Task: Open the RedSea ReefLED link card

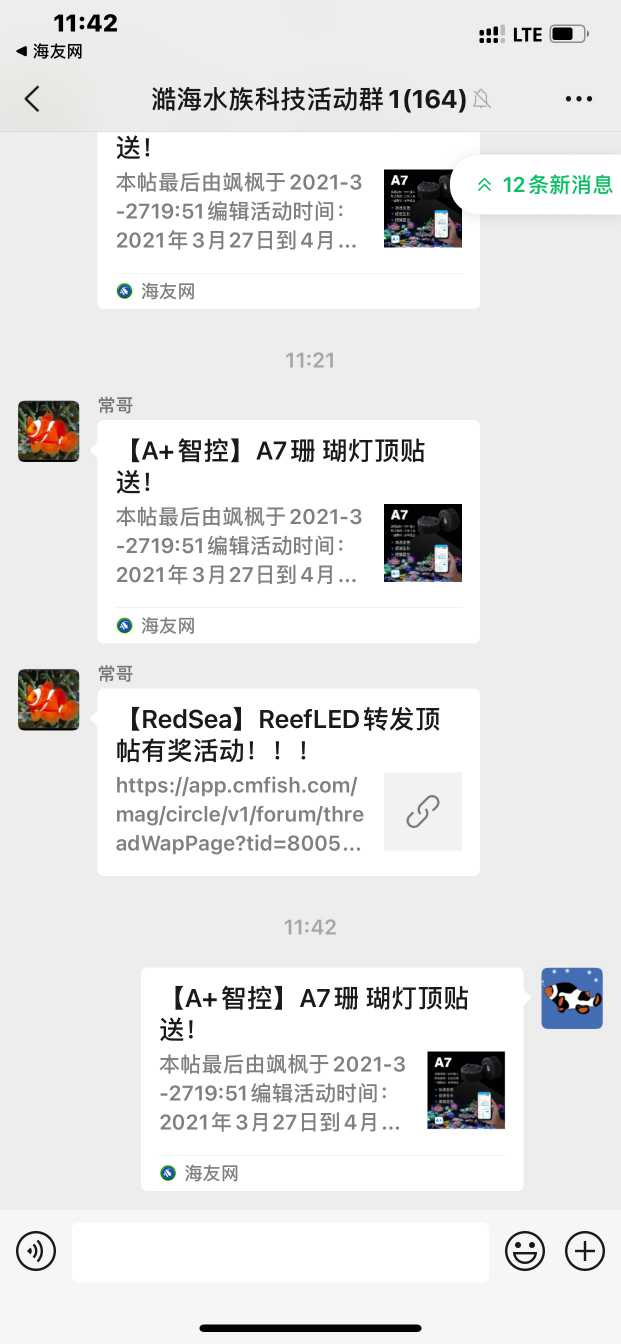Action: 288,782
